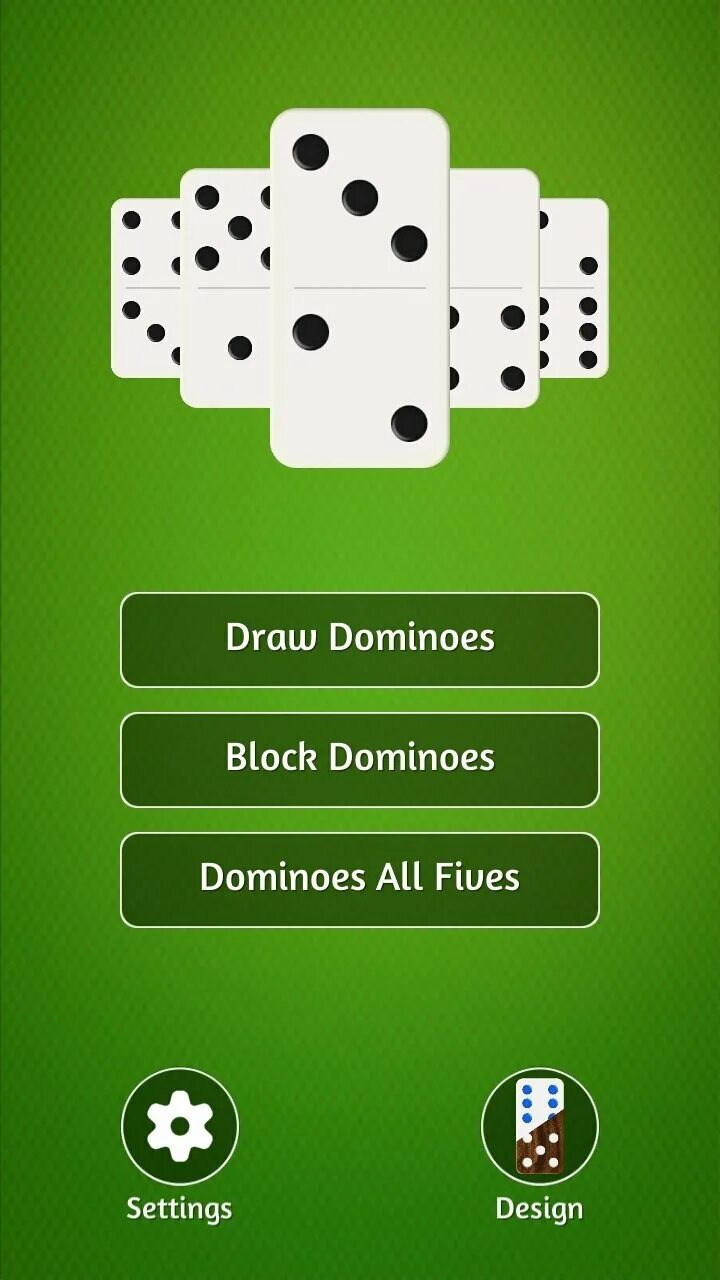Open Settings via the gear icon
Screen dimensions: 720x1280
(x=180, y=1127)
